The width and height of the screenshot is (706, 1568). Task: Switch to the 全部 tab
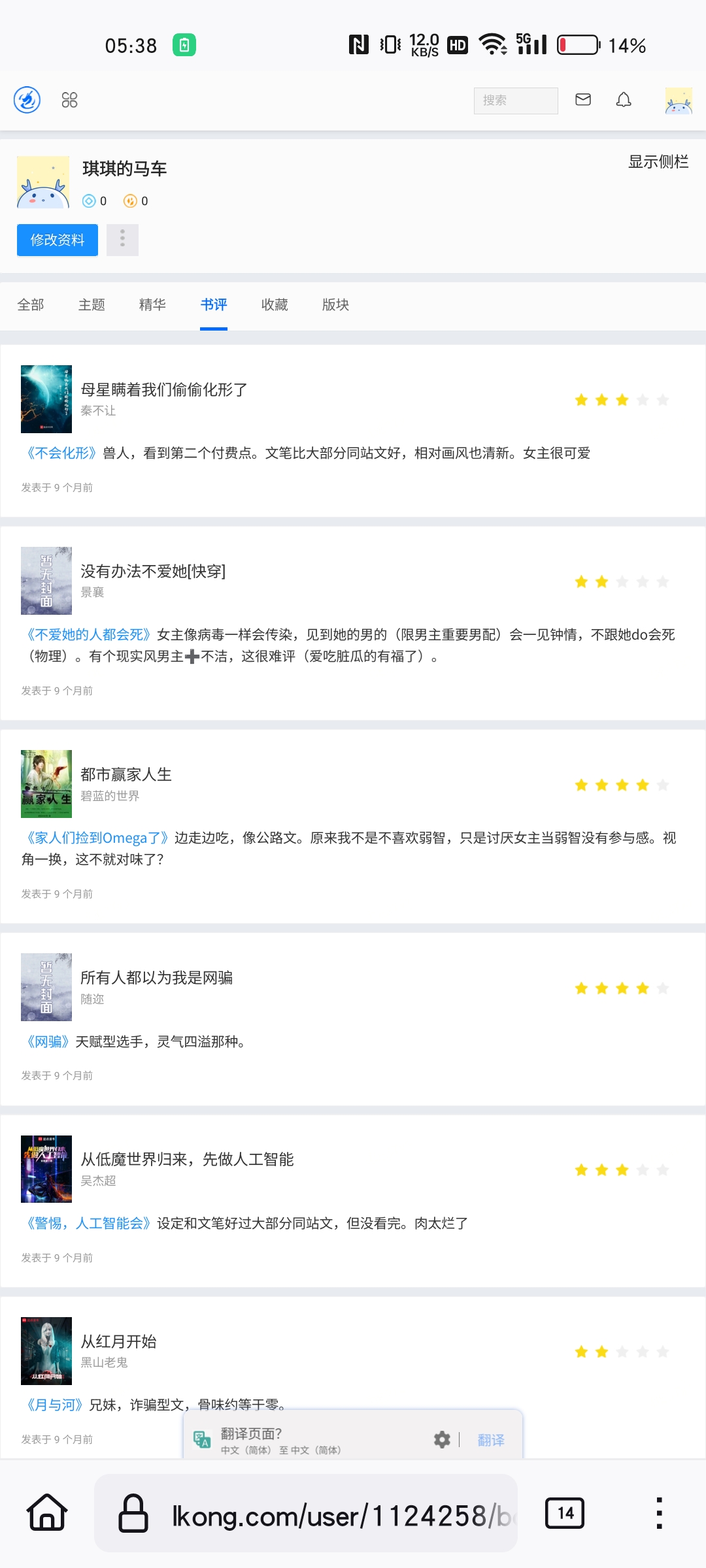[x=31, y=305]
